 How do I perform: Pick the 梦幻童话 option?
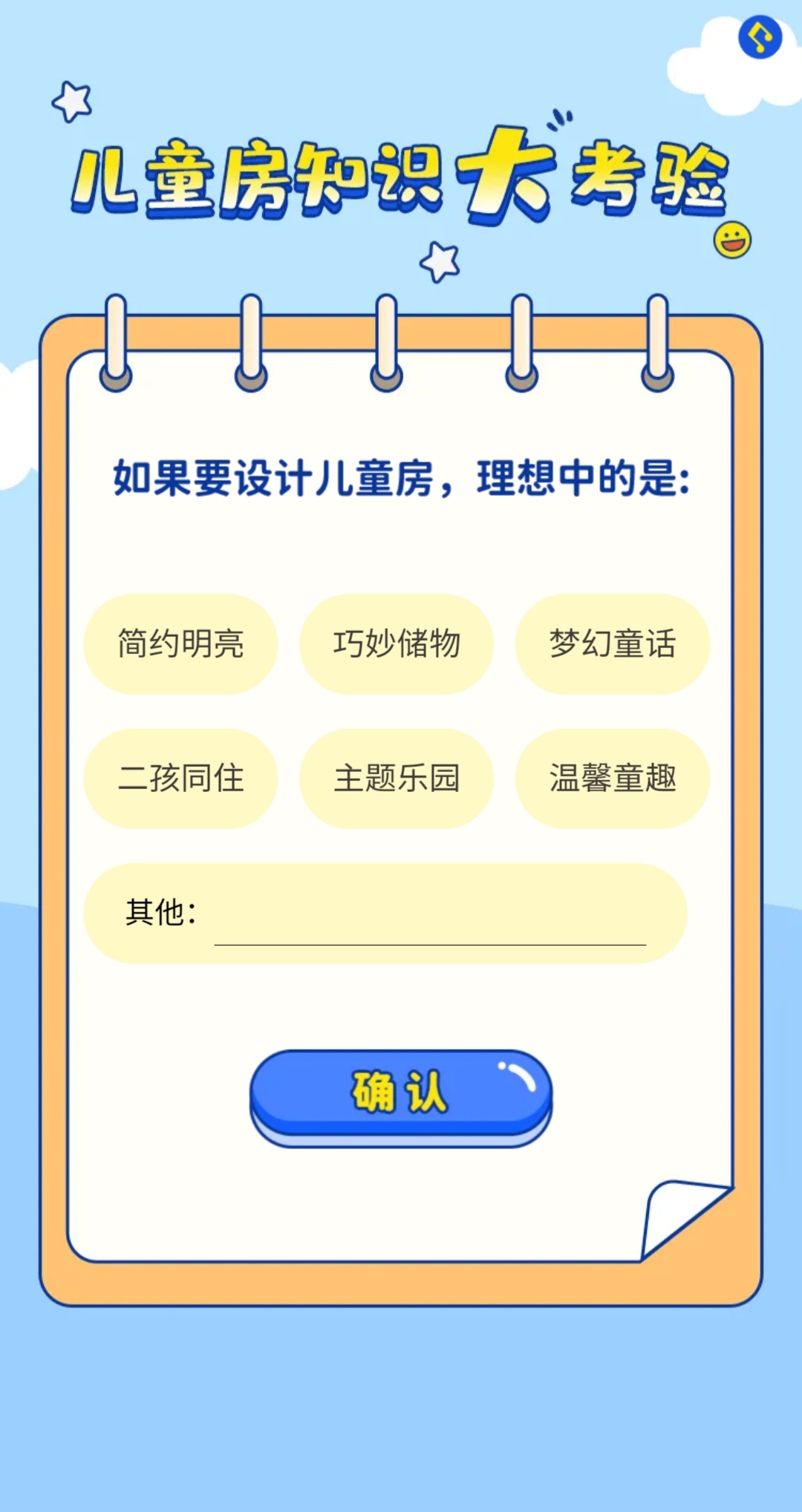(613, 644)
